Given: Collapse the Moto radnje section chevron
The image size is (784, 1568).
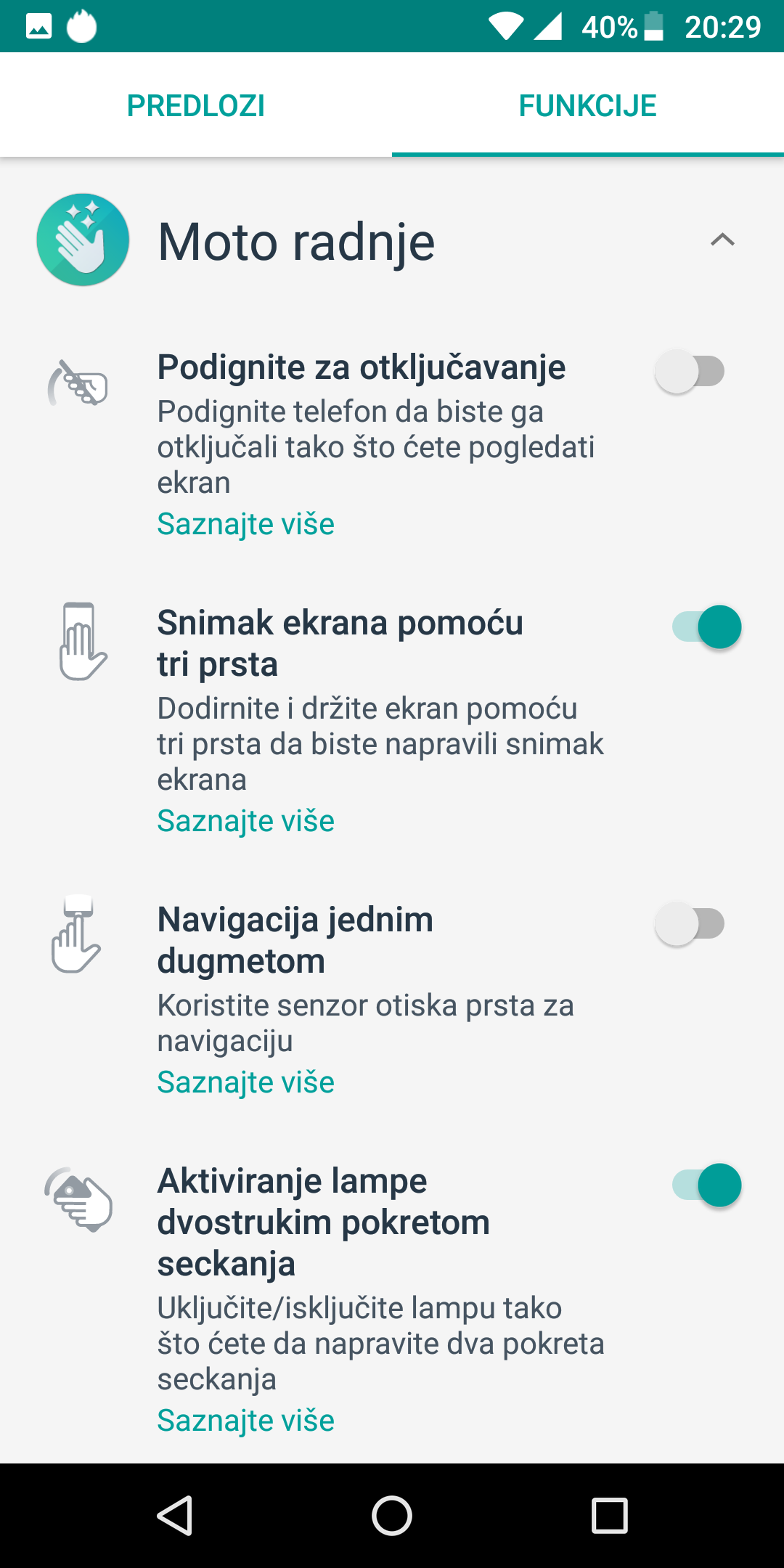Looking at the screenshot, I should tap(722, 240).
